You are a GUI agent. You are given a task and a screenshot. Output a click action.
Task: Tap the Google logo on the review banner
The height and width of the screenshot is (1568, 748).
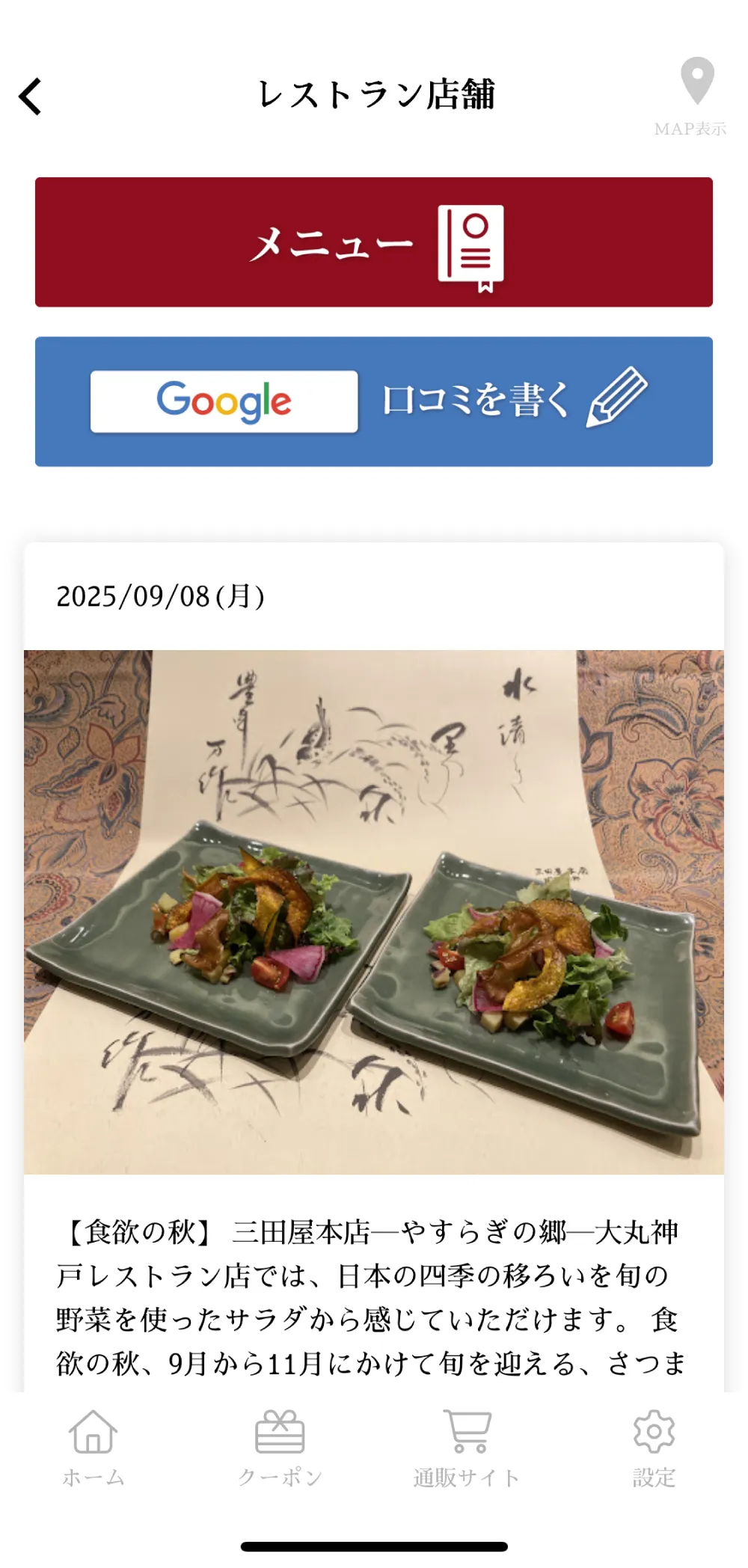224,400
